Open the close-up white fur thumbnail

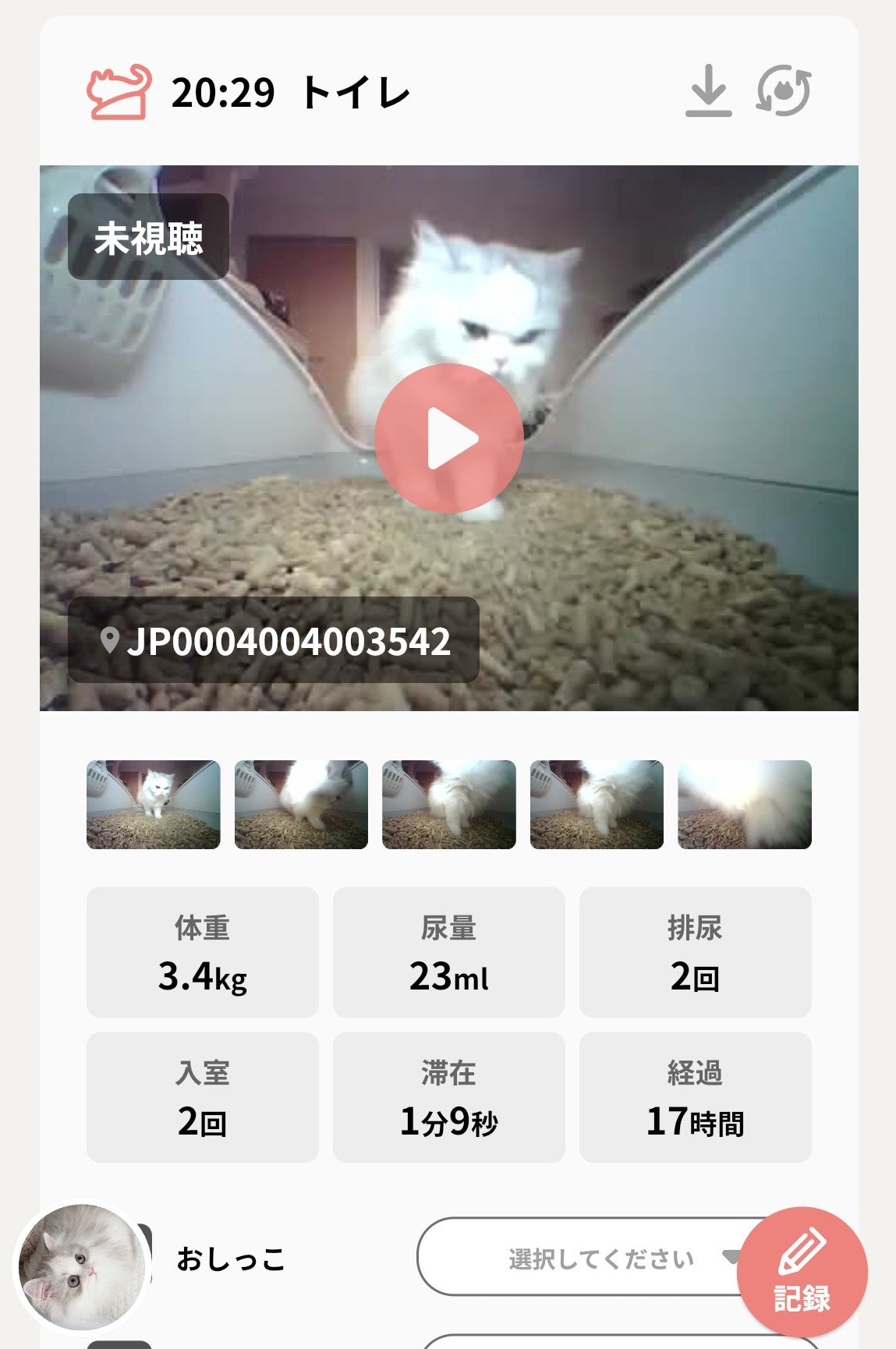744,805
